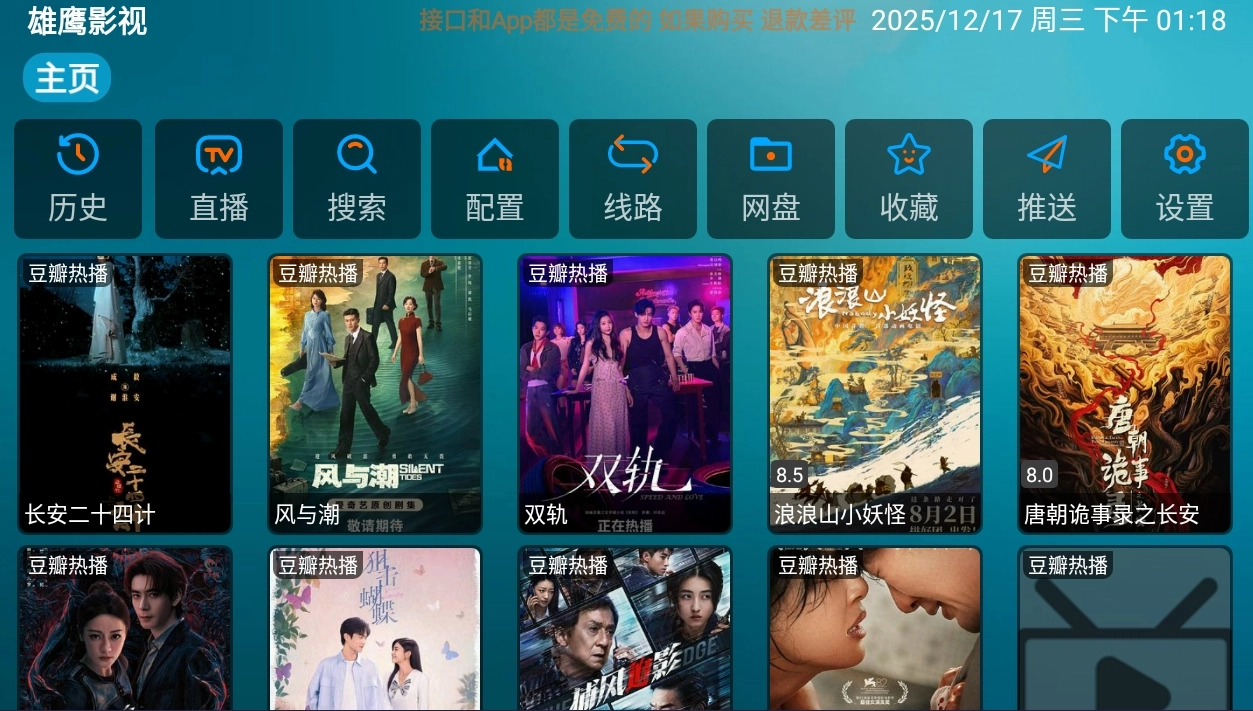Open the card with placeholder TV icon

pyautogui.click(x=1125, y=630)
